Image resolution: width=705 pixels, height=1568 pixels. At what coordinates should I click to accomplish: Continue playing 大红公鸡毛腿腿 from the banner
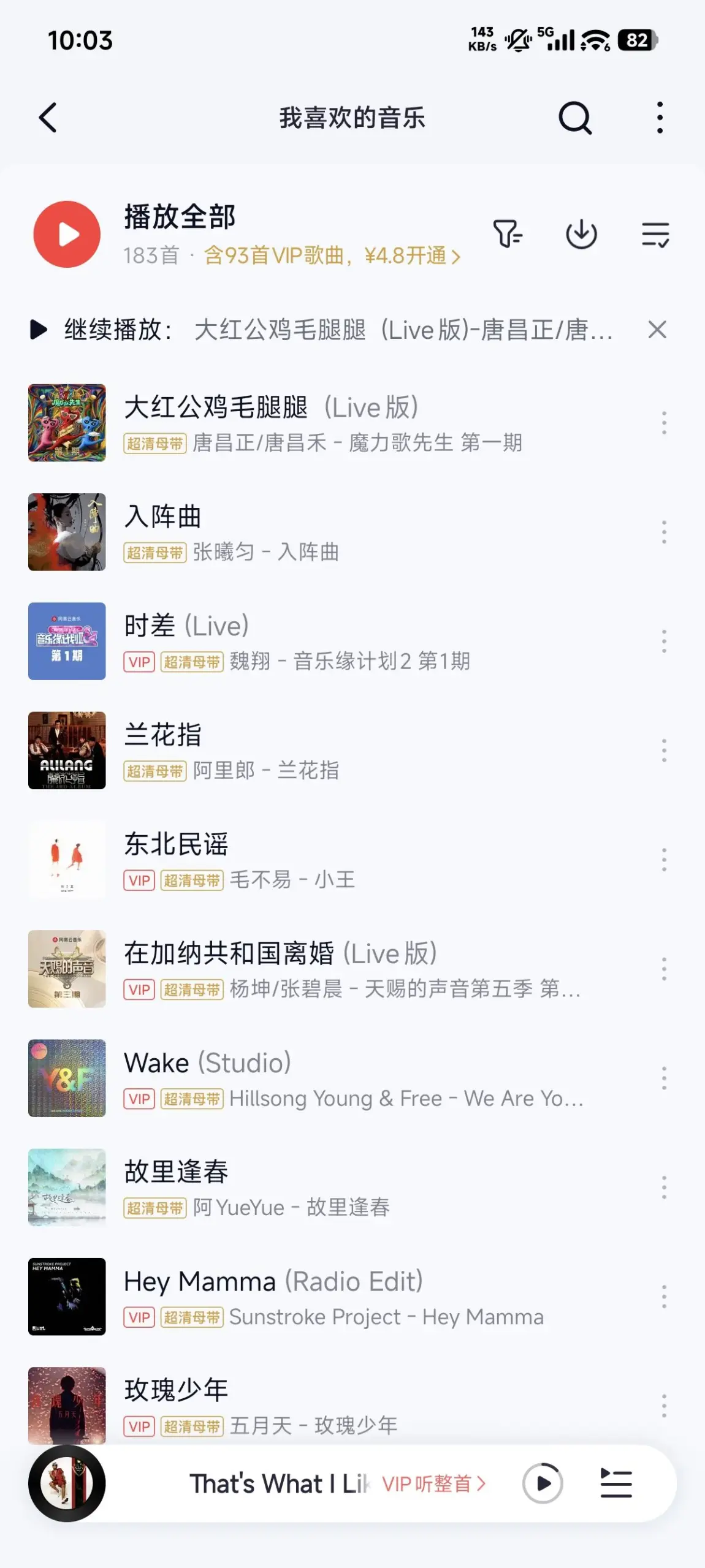click(319, 330)
